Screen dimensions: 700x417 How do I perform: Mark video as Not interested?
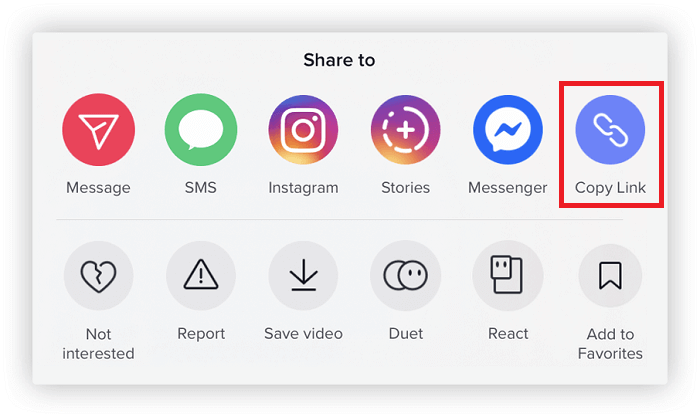(x=98, y=276)
